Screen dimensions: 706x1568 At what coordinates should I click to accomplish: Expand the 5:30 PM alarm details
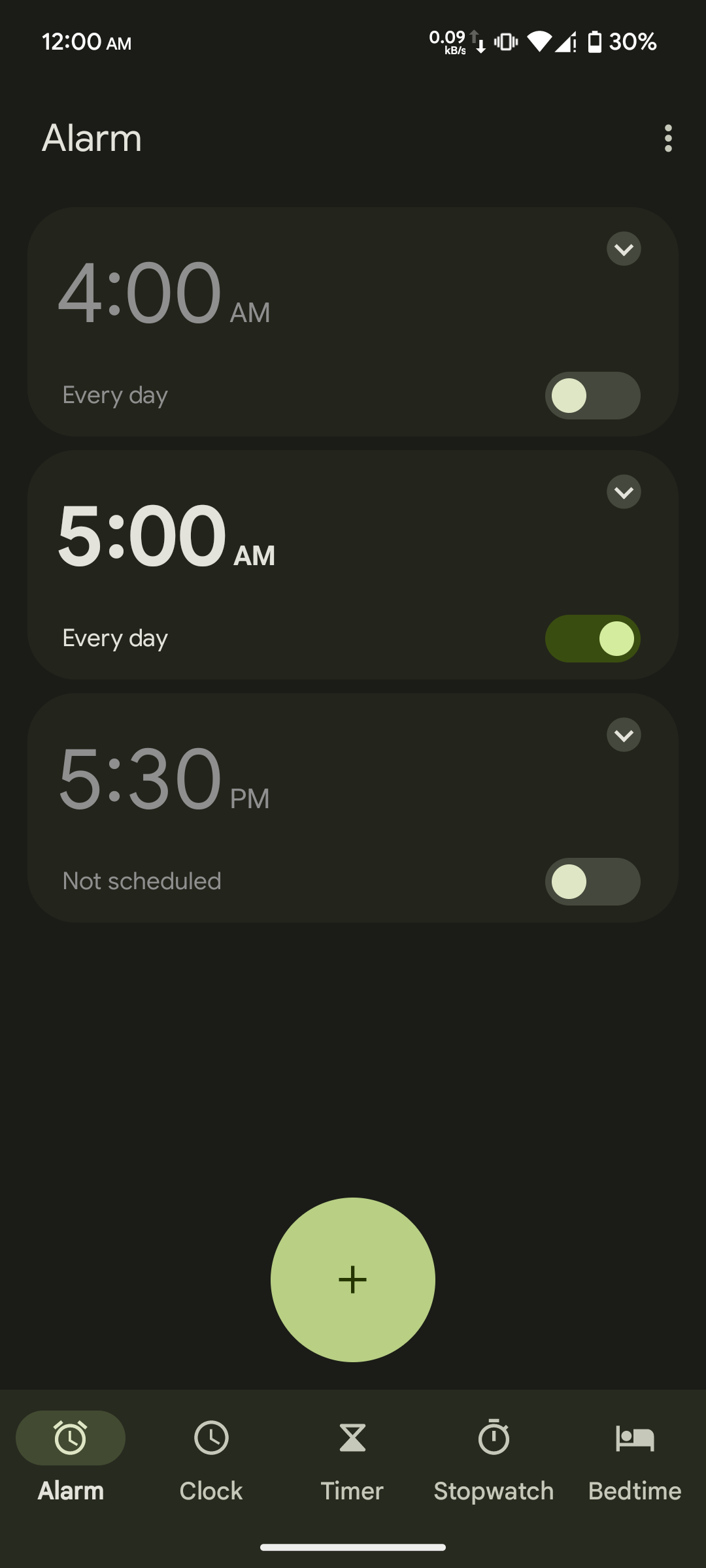click(x=624, y=734)
